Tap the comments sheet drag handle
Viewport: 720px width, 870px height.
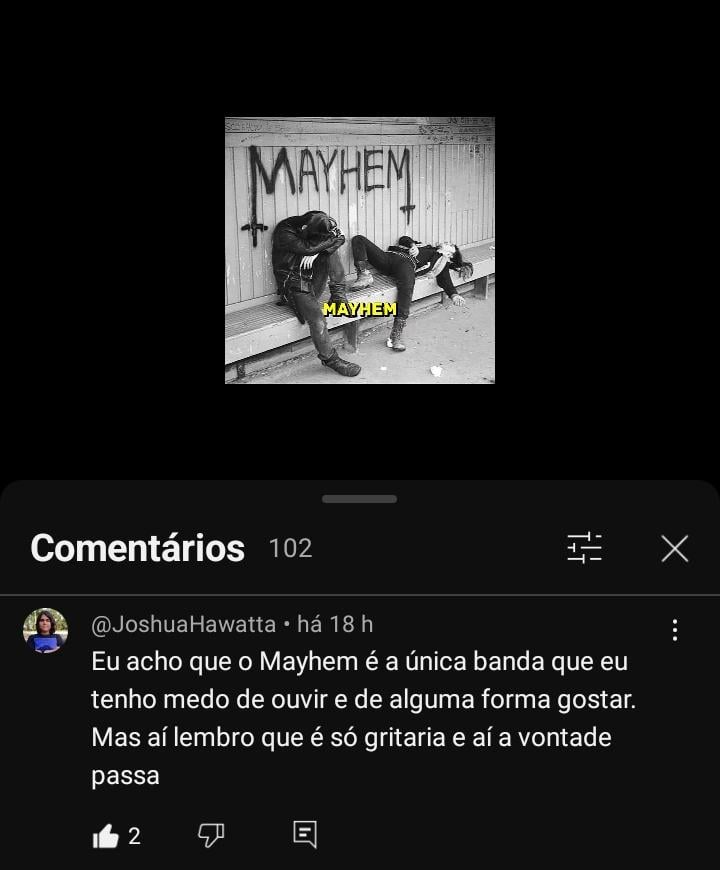(360, 499)
